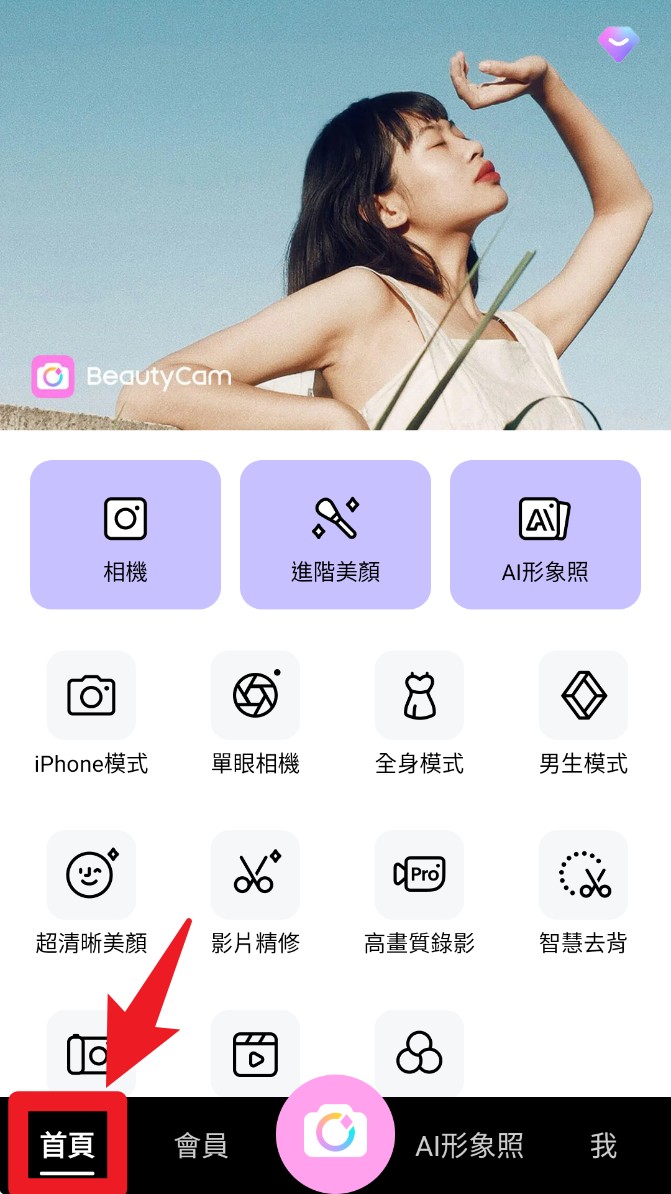
Task: Open the 相機 camera tile
Action: (125, 534)
